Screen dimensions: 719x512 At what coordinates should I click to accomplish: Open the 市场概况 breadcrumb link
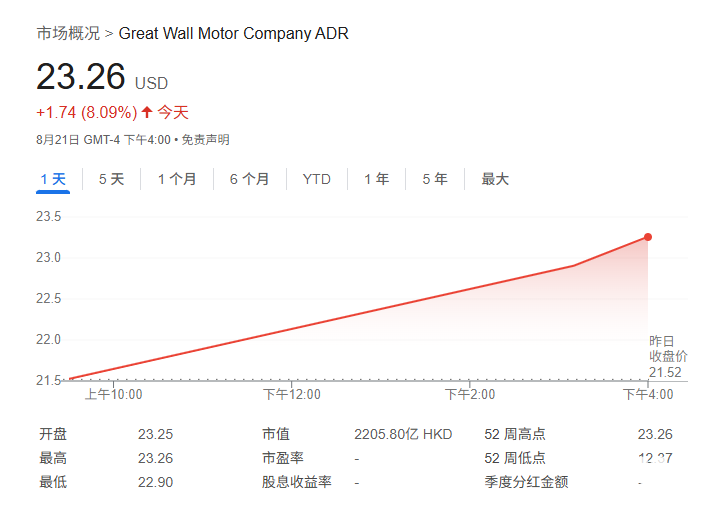68,33
